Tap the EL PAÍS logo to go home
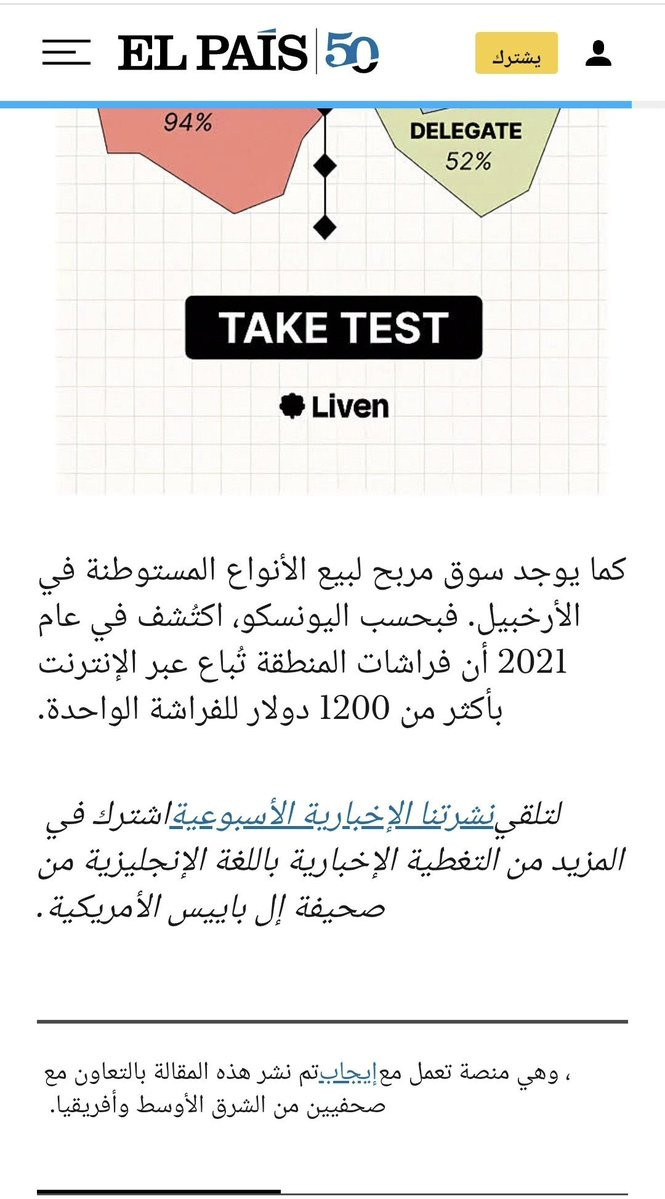The width and height of the screenshot is (665, 1199). click(x=248, y=53)
